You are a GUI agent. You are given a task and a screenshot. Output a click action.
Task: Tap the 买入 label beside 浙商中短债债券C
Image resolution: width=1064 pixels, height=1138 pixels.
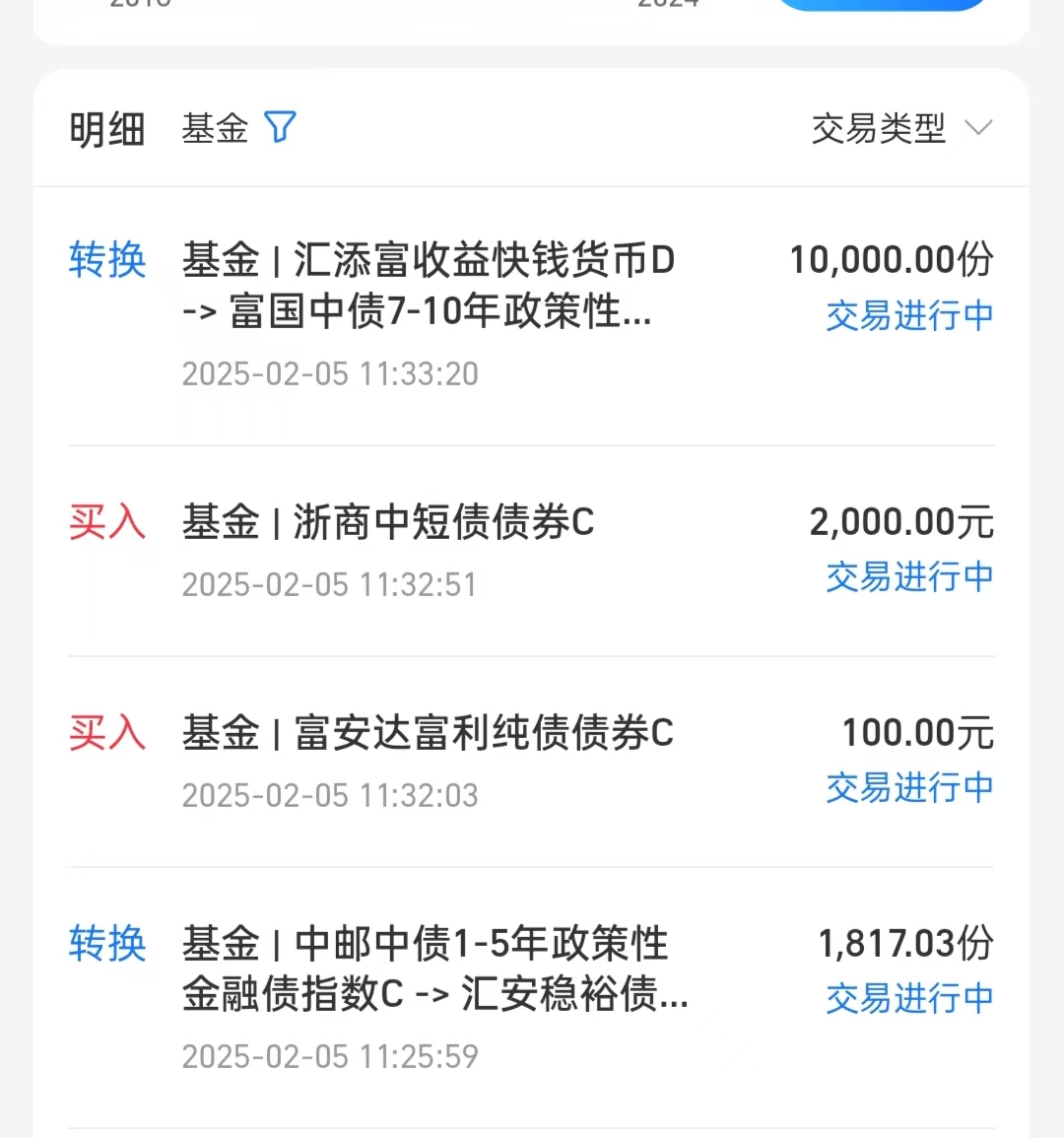[x=107, y=522]
